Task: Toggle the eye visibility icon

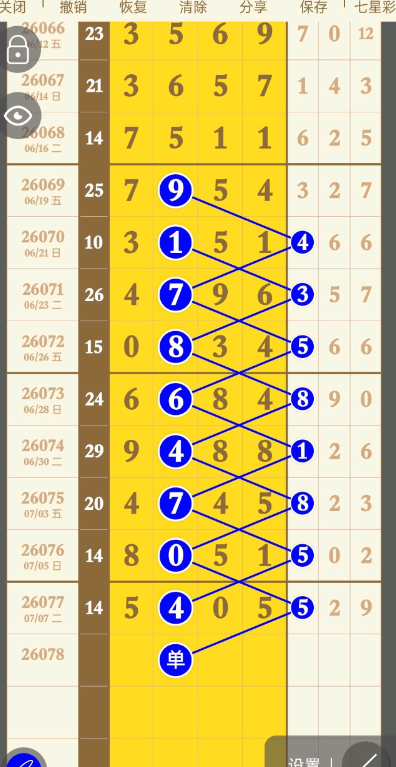Action: pos(18,115)
